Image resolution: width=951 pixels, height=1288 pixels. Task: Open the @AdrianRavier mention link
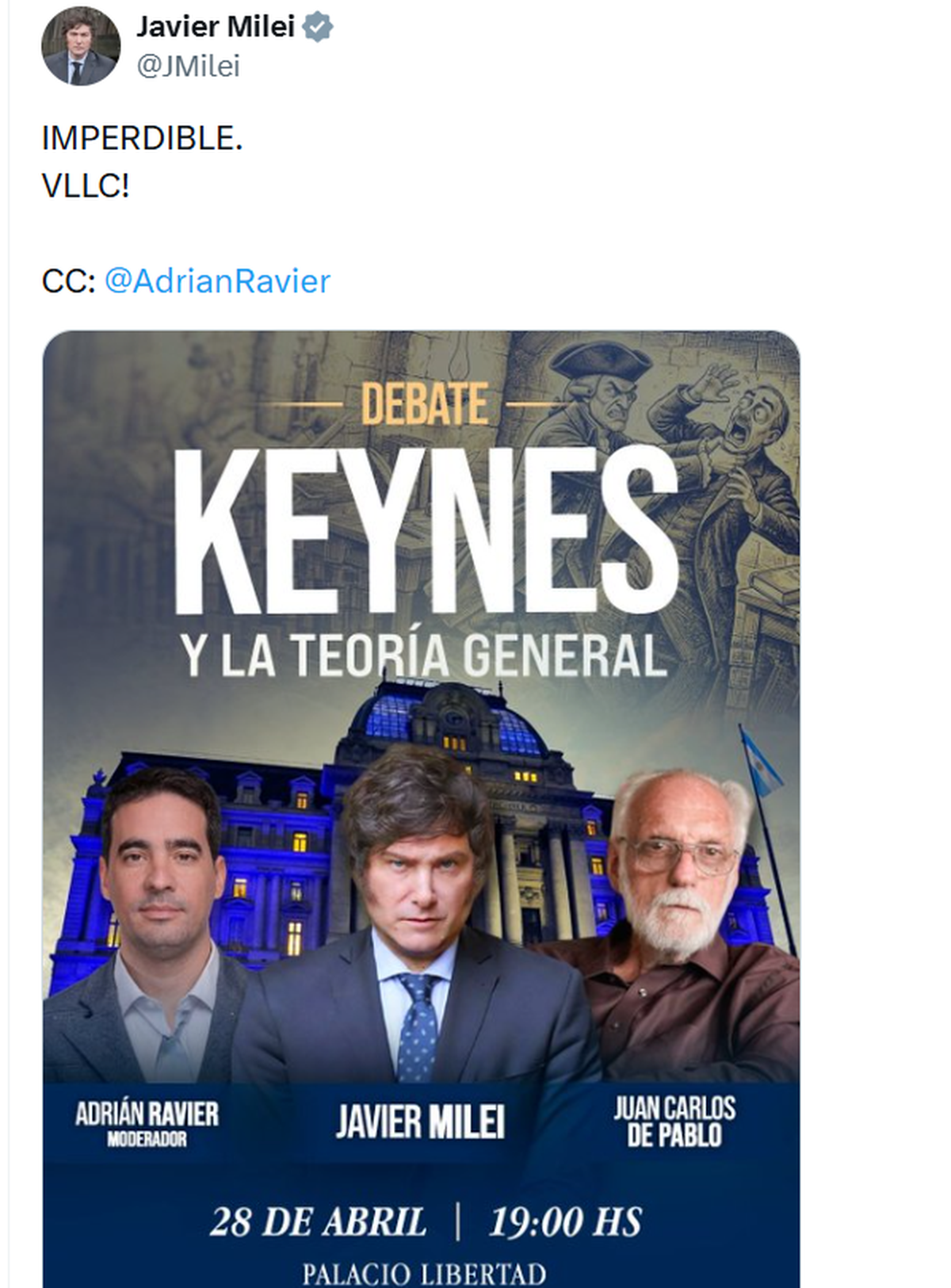point(217,281)
